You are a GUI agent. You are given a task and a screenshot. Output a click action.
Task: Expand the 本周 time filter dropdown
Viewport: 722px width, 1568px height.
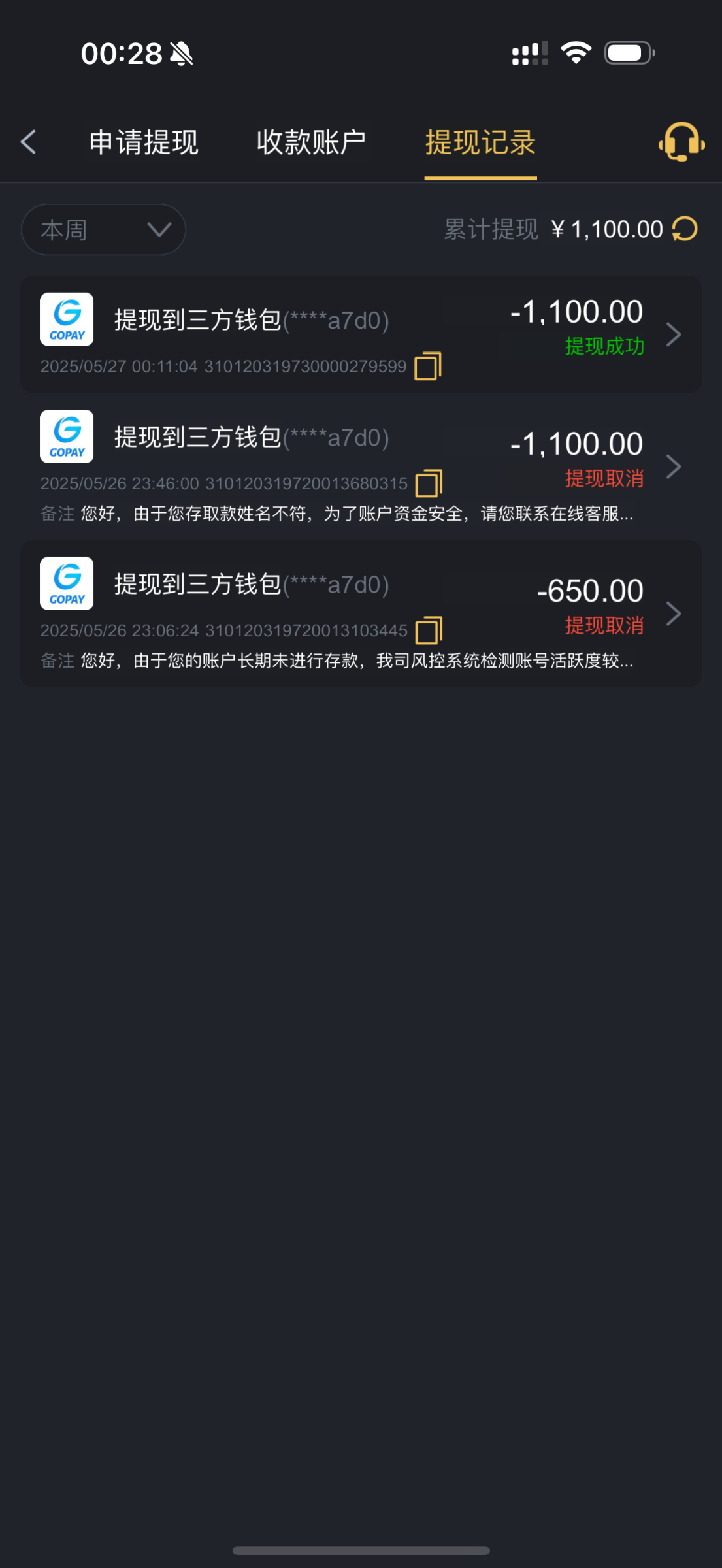point(103,230)
